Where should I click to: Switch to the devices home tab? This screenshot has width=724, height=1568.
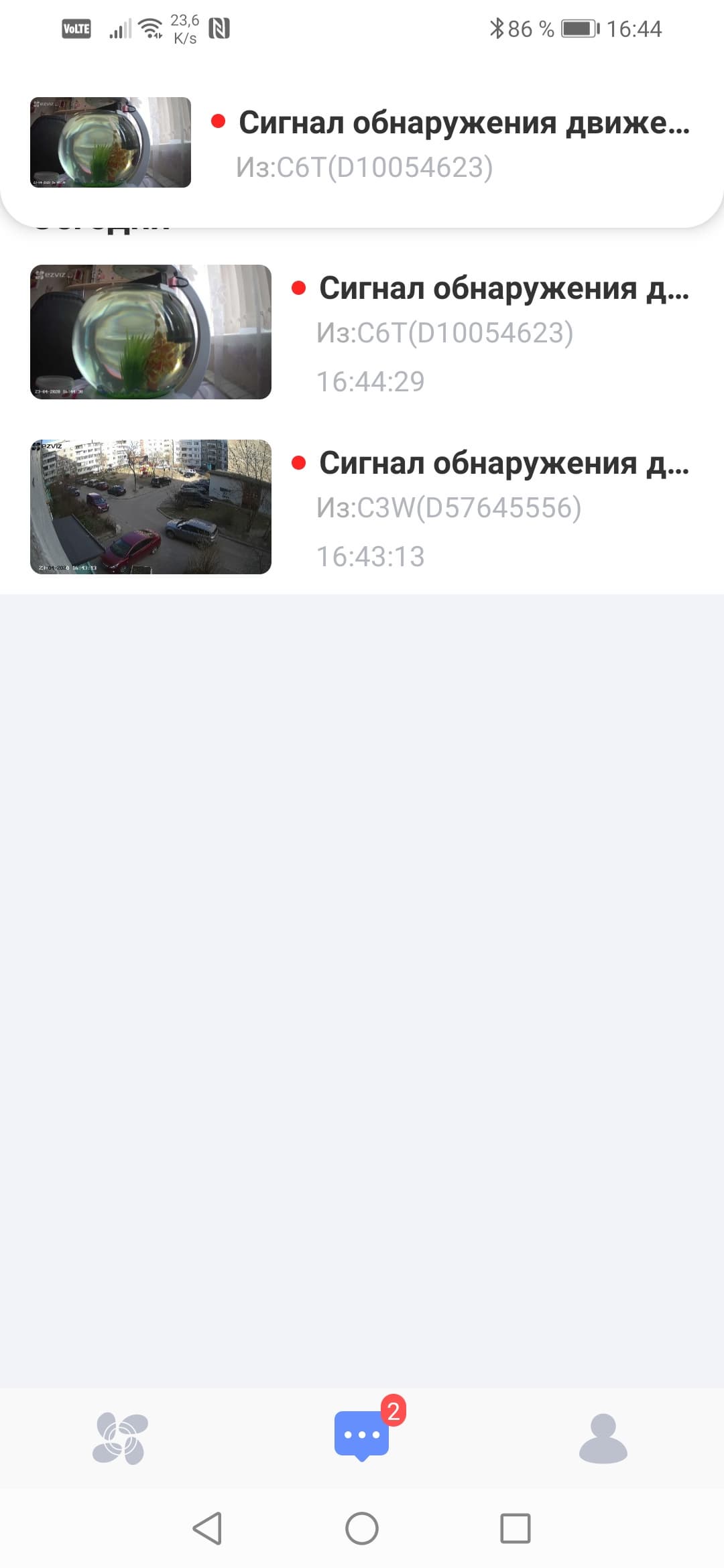(120, 1438)
